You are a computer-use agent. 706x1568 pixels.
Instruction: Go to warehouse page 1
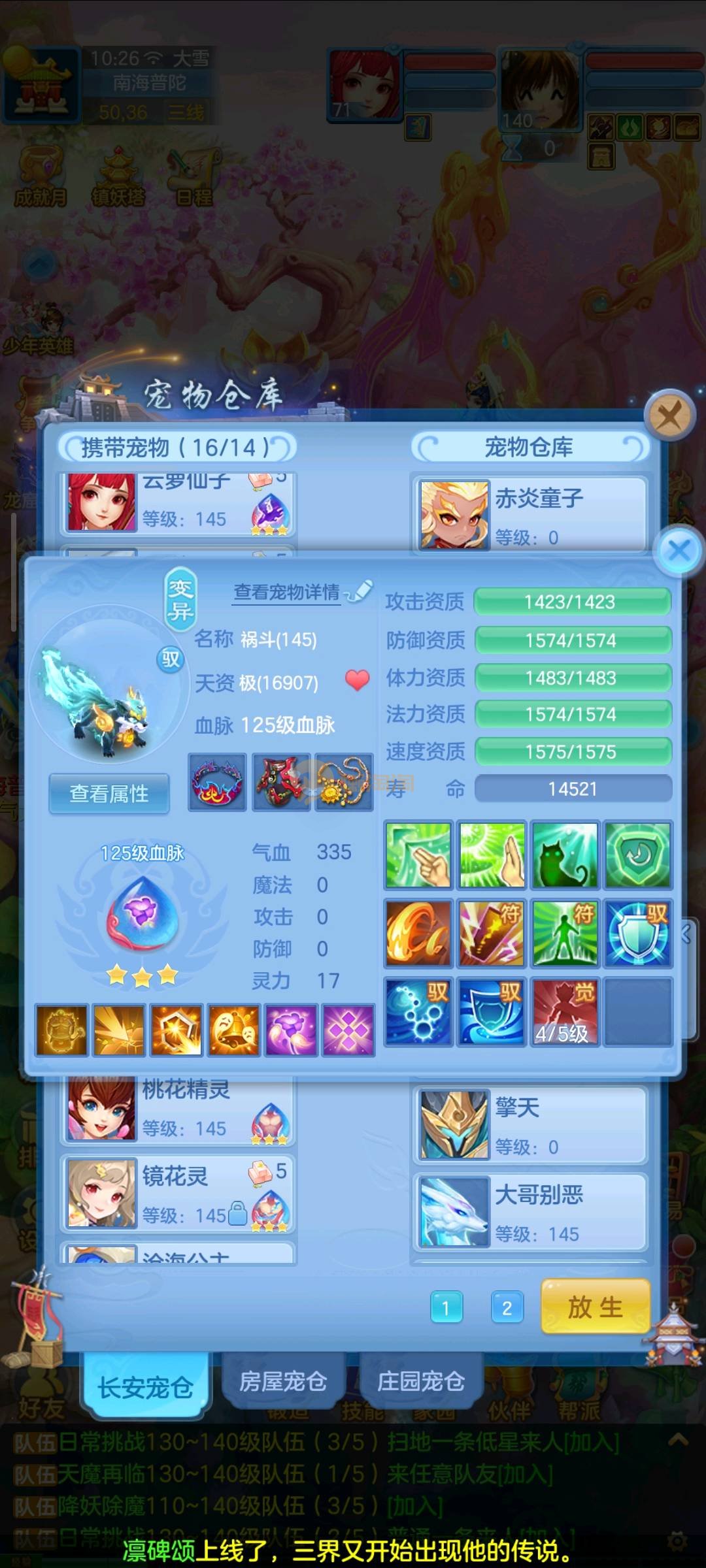point(446,1308)
